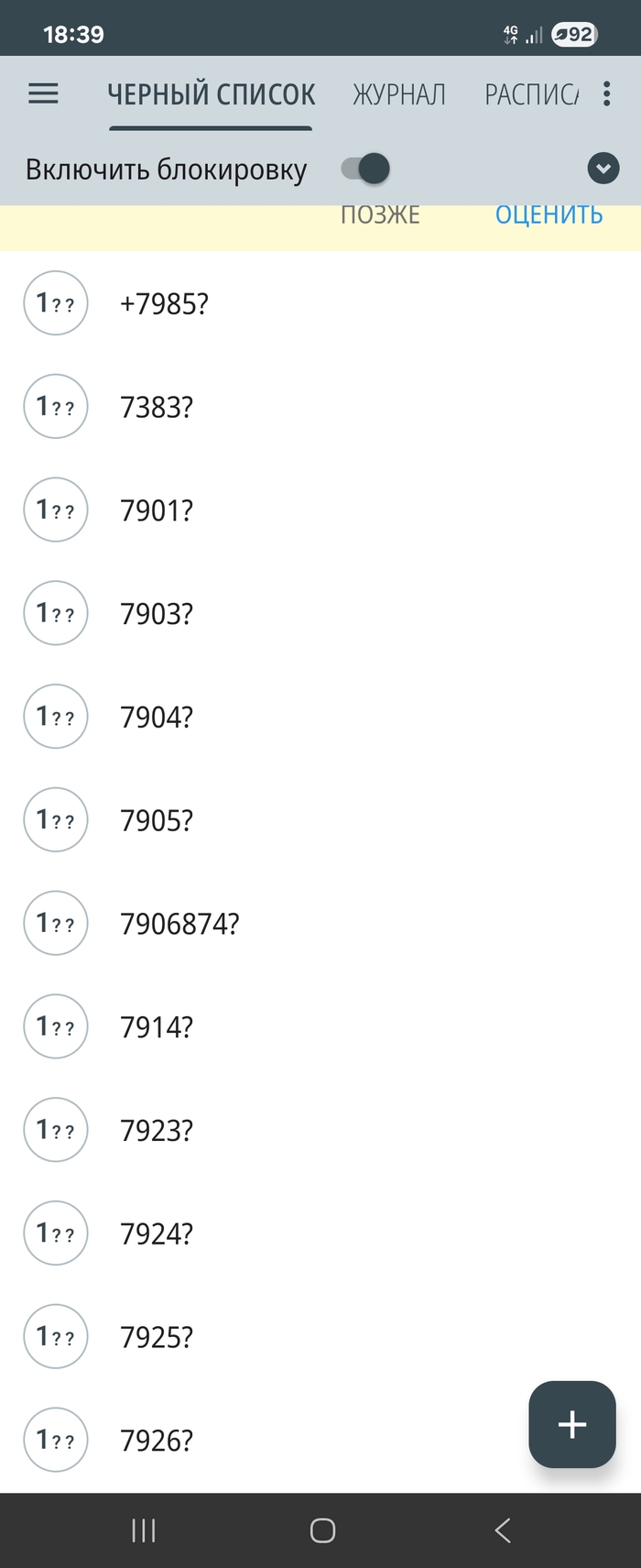The height and width of the screenshot is (1568, 641).
Task: Switch to the РАСПИСАНИЕ tab
Action: (531, 94)
